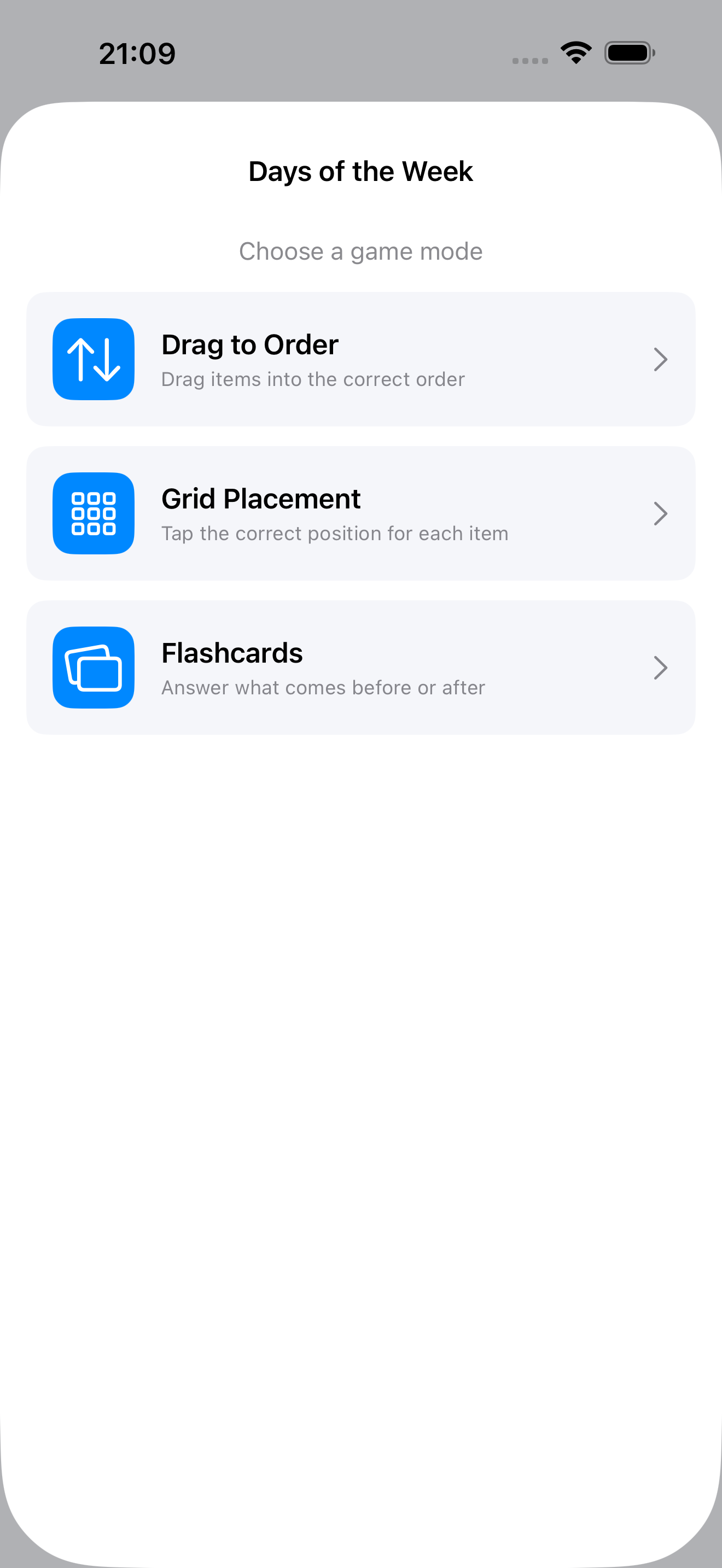Open the Drag to Order game mode
This screenshot has width=722, height=1568.
[x=360, y=359]
